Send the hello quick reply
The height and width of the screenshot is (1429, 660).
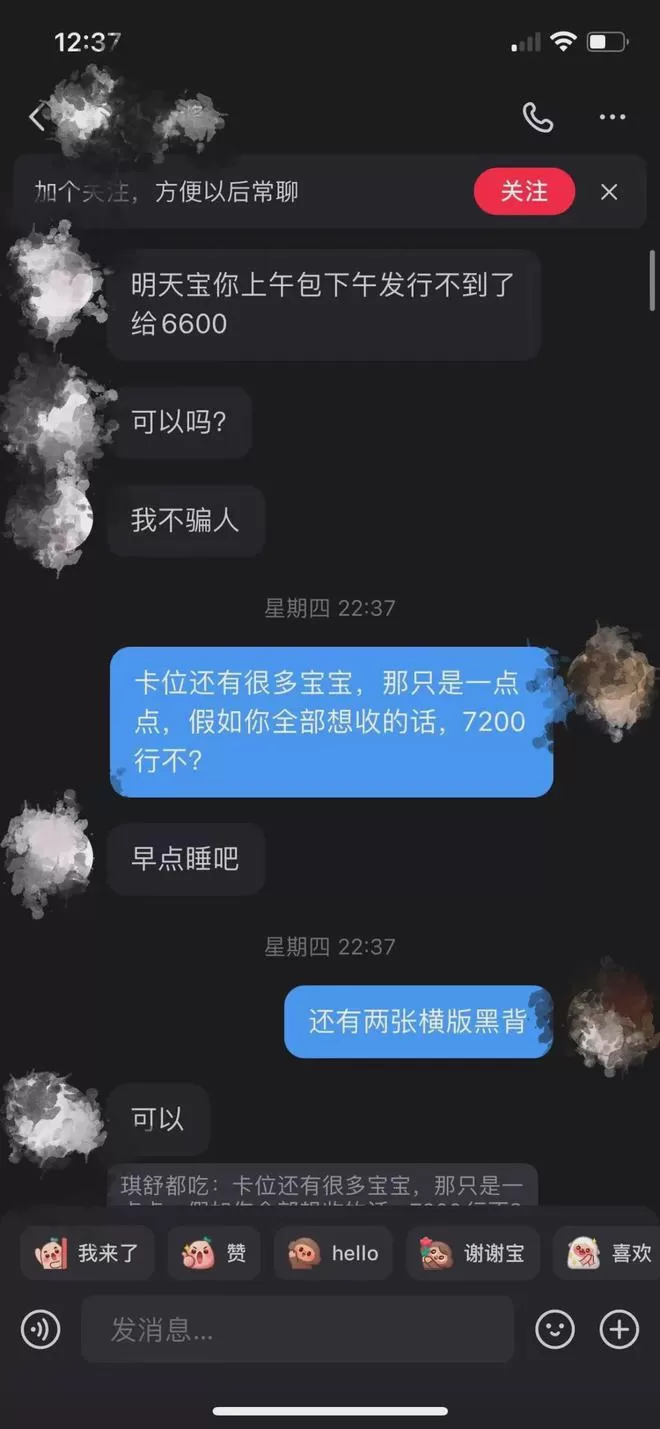pos(333,1253)
